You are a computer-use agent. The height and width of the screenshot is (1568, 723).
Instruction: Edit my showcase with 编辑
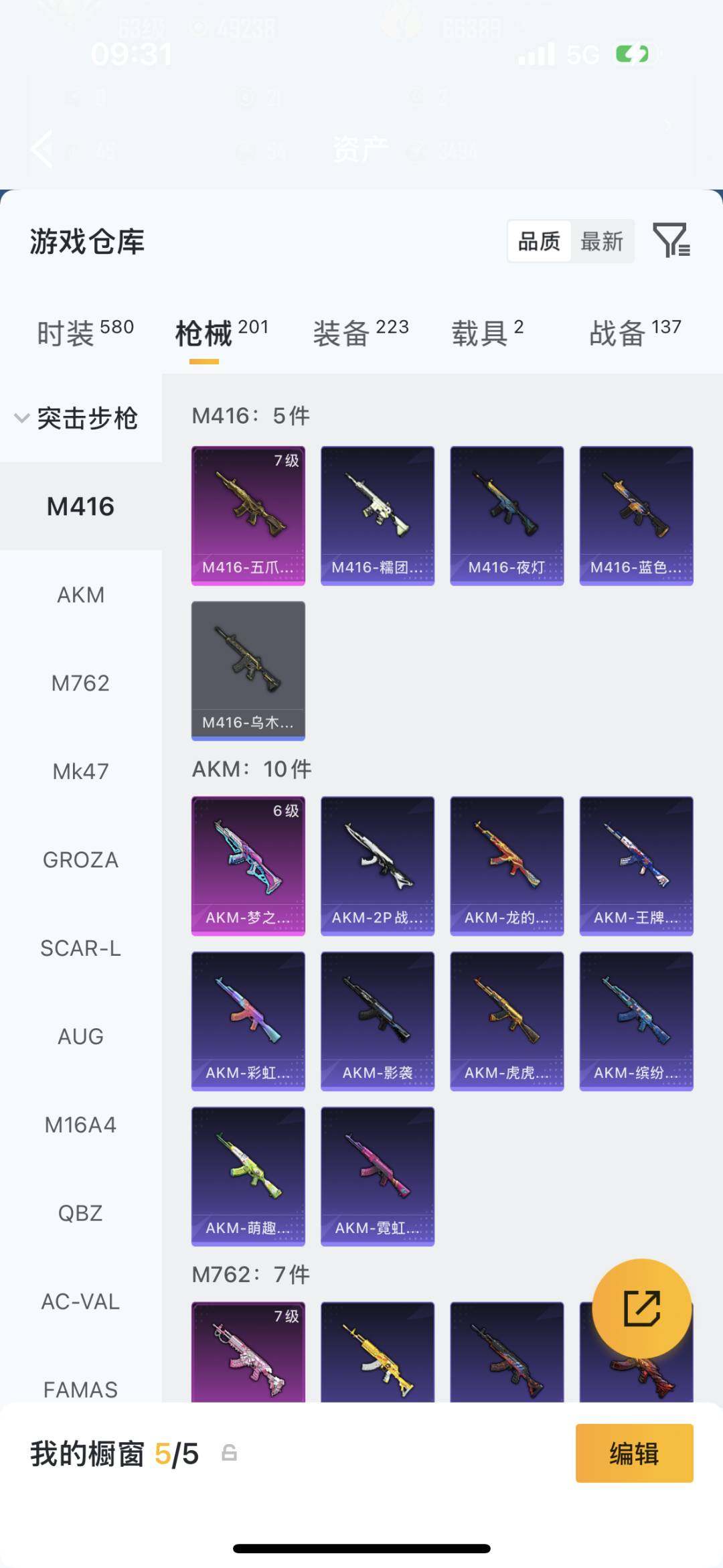point(634,1453)
